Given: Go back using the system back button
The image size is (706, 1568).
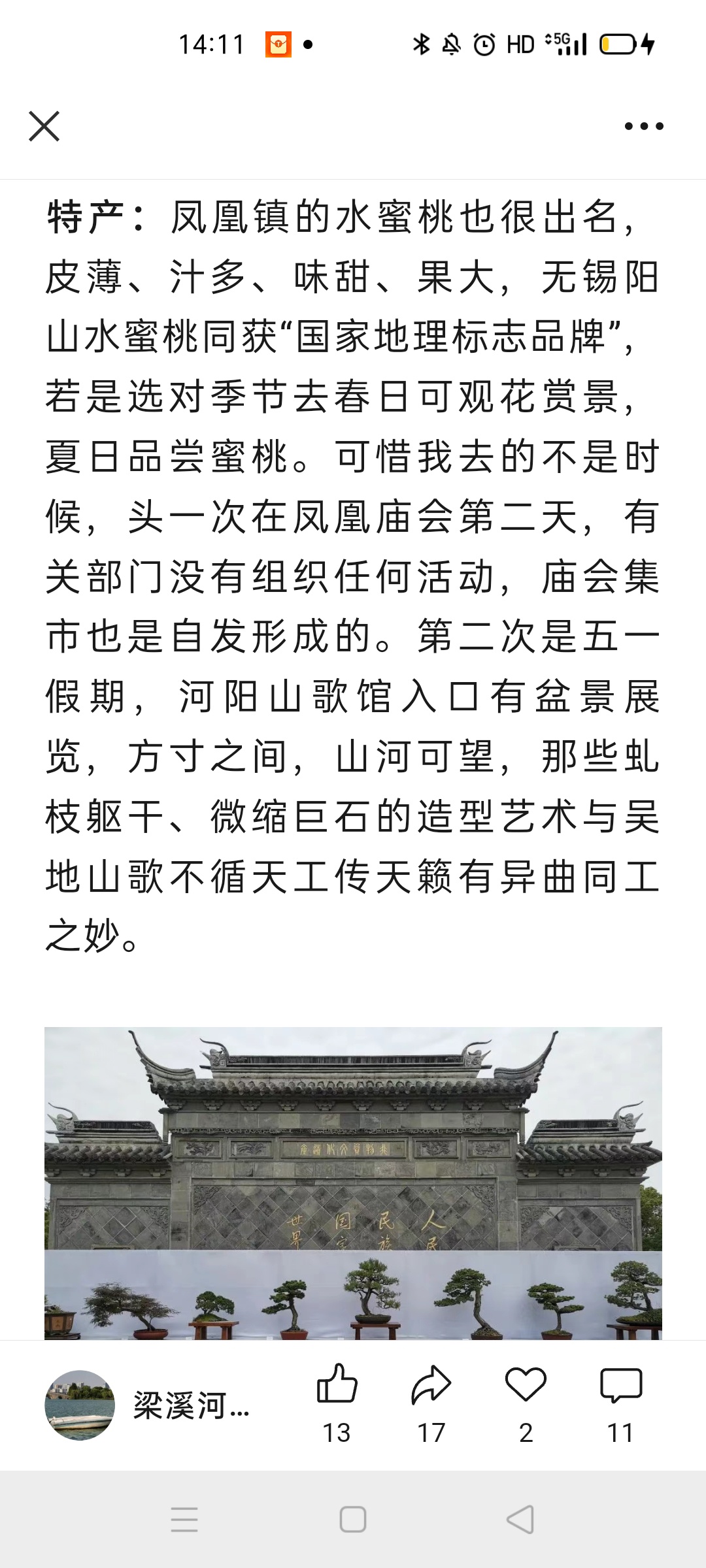Looking at the screenshot, I should click(520, 1520).
